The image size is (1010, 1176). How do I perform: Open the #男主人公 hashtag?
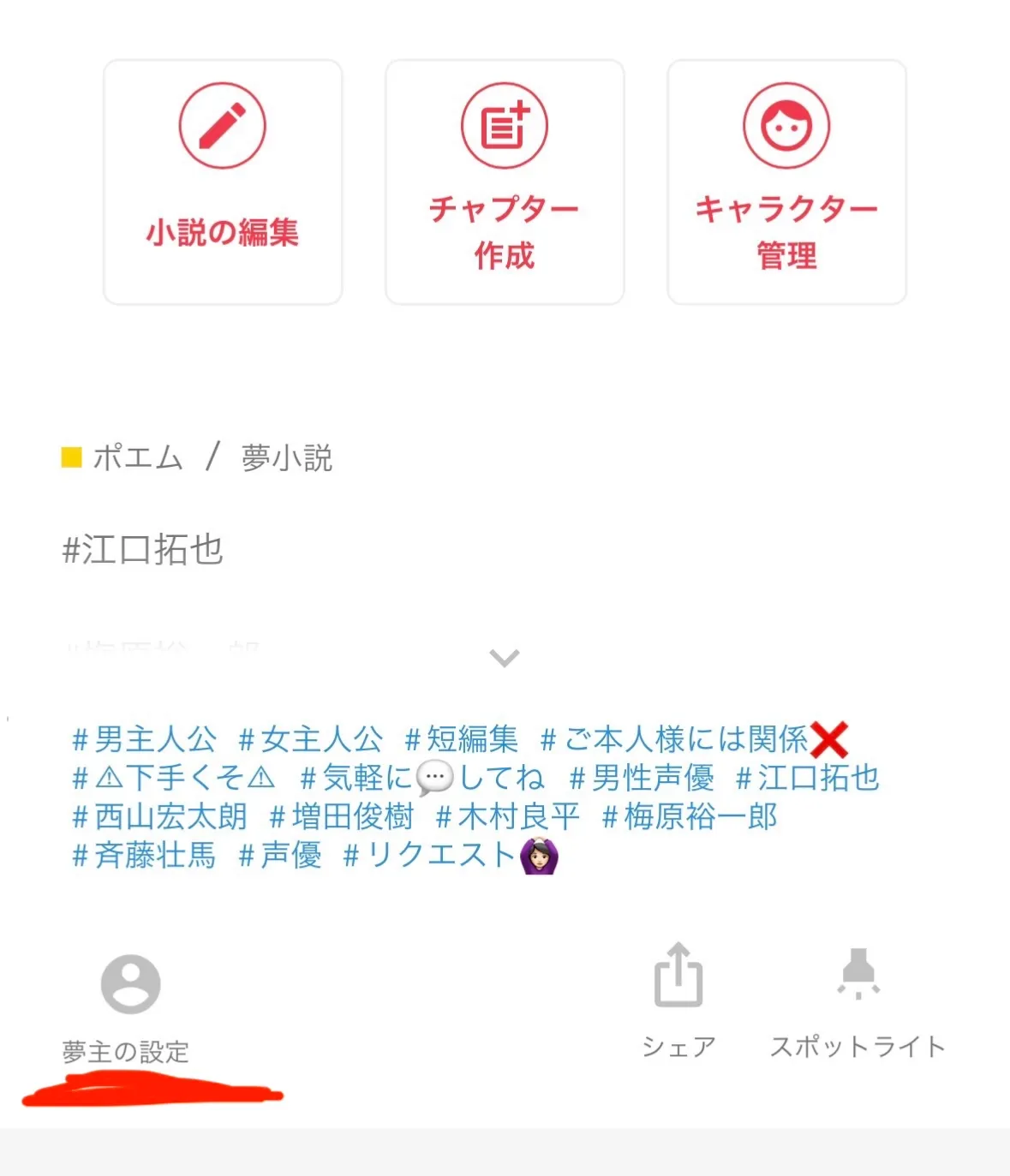[x=144, y=738]
